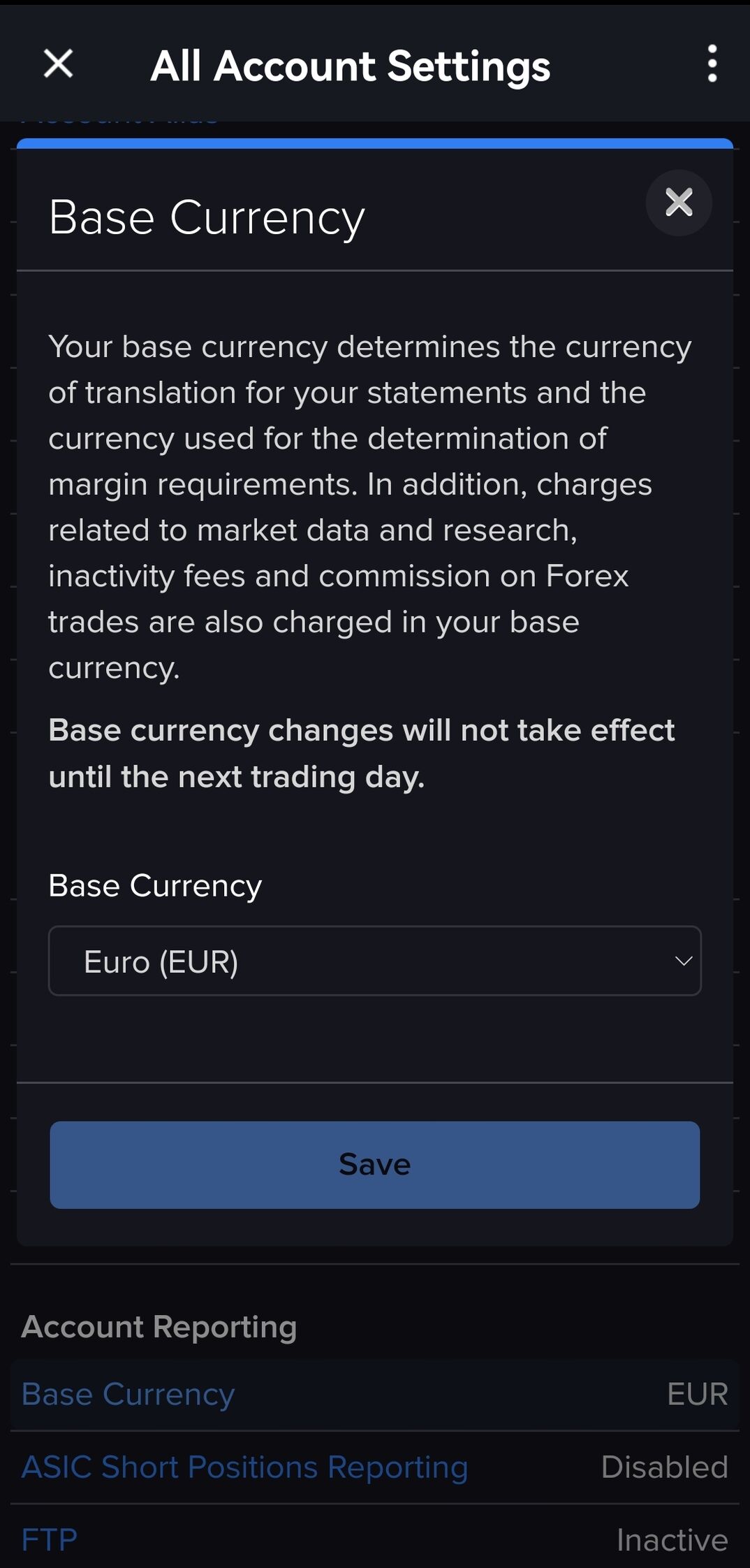Expand the Euro (EUR) currency dropdown
This screenshot has width=750, height=1568.
point(375,961)
